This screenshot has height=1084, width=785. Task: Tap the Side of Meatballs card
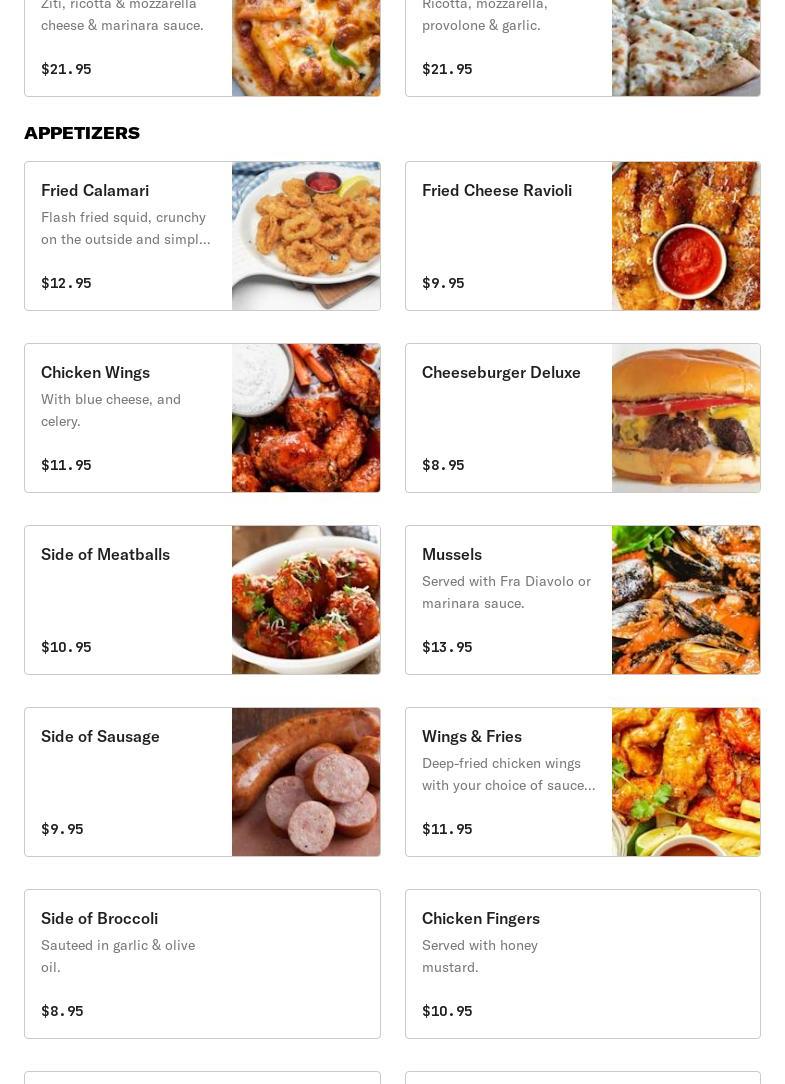202,600
